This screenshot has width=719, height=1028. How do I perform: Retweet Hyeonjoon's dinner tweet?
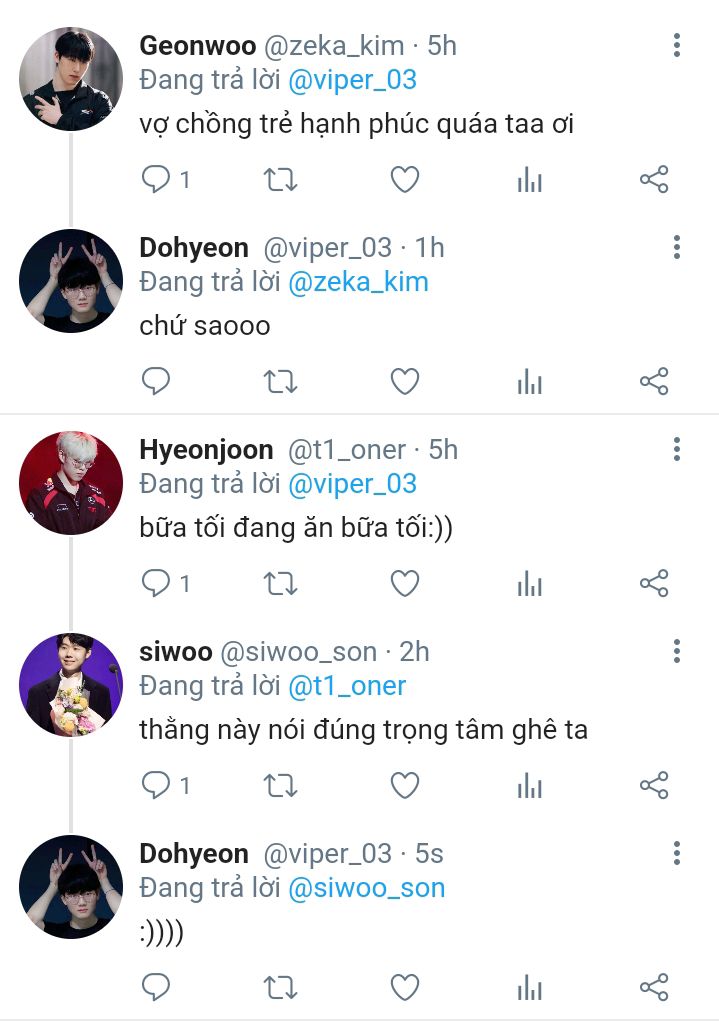tap(279, 583)
